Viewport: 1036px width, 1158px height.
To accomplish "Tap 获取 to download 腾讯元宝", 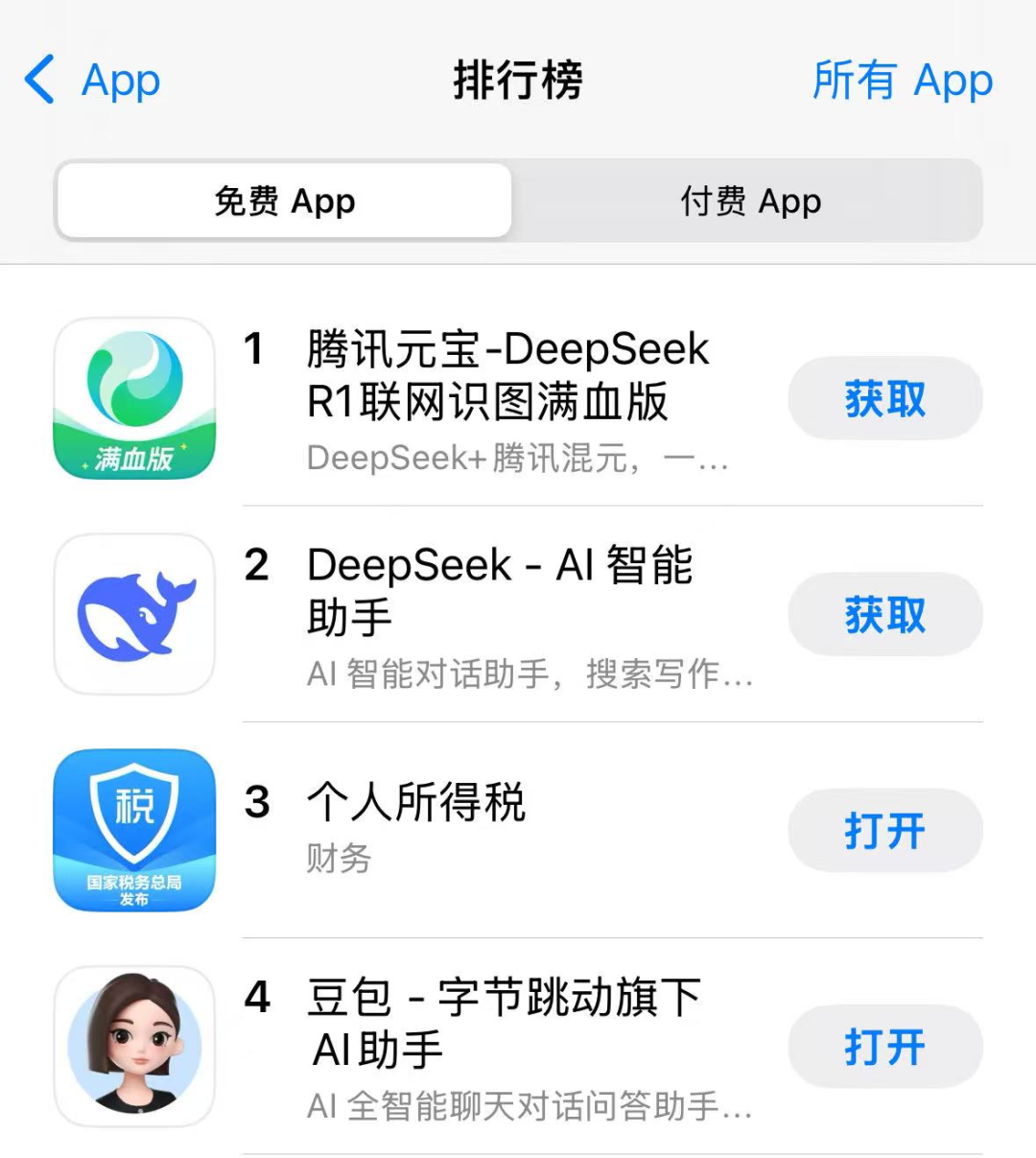I will (884, 398).
